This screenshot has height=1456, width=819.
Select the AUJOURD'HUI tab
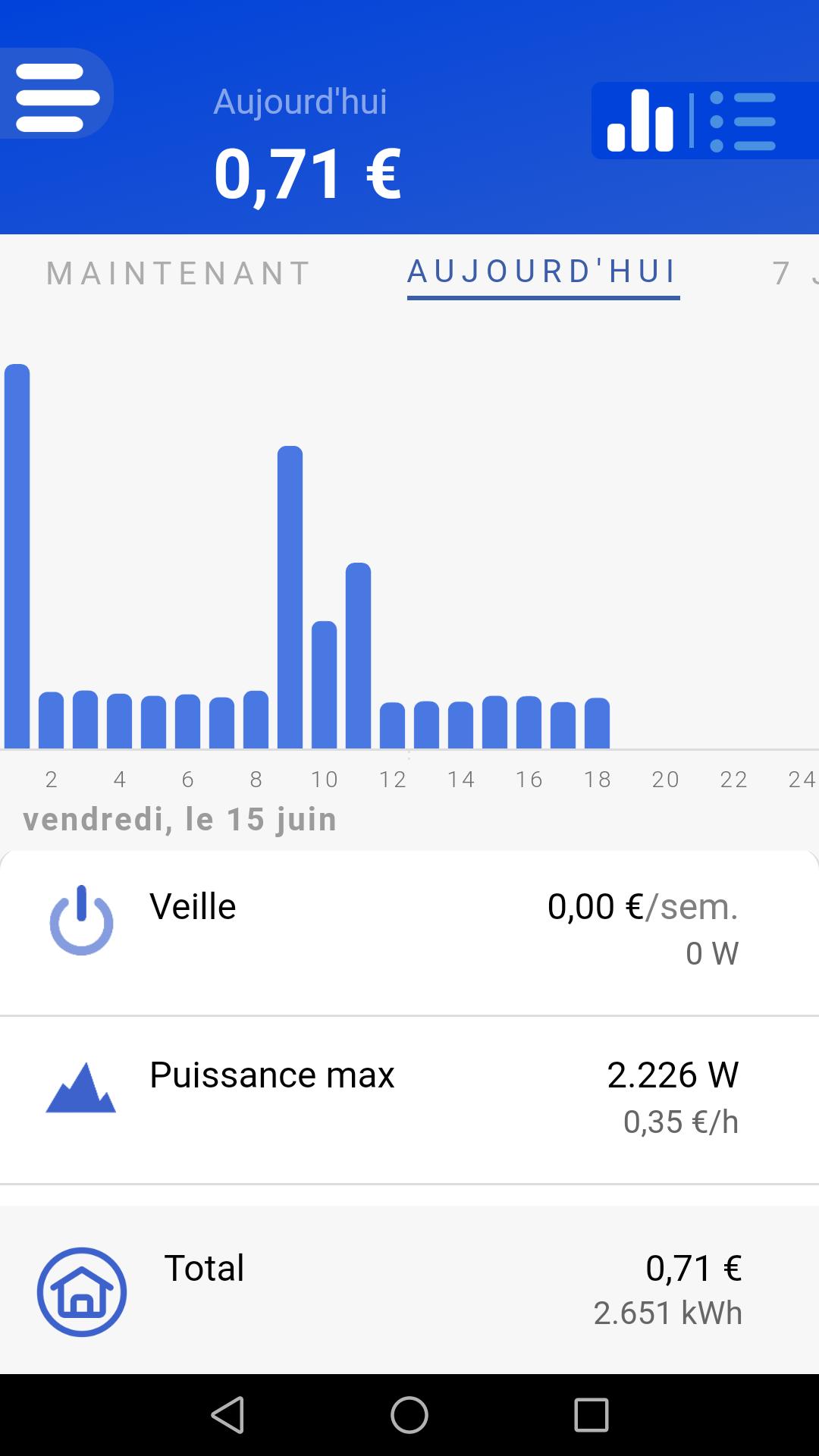[543, 271]
